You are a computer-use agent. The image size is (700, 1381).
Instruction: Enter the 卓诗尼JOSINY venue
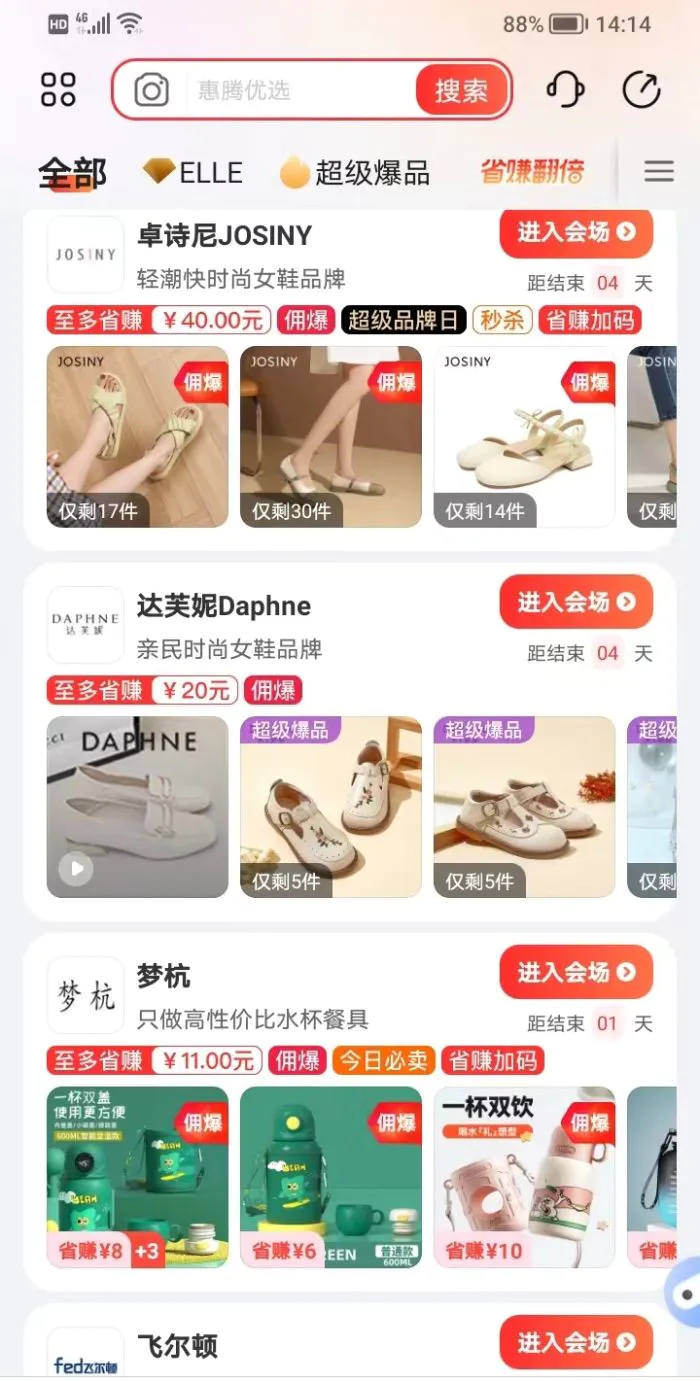pyautogui.click(x=576, y=233)
